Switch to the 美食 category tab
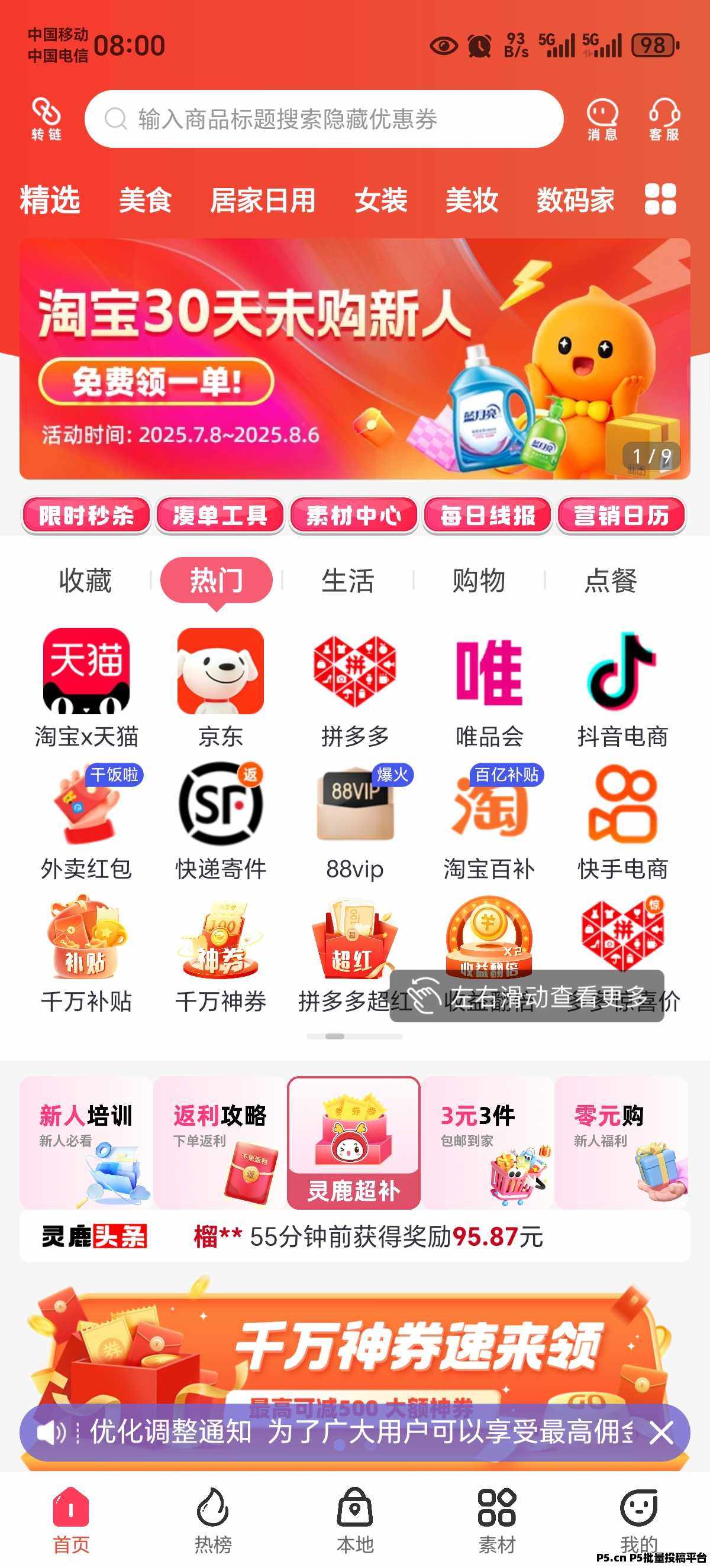Screen dimensions: 710x1568 click(x=145, y=200)
